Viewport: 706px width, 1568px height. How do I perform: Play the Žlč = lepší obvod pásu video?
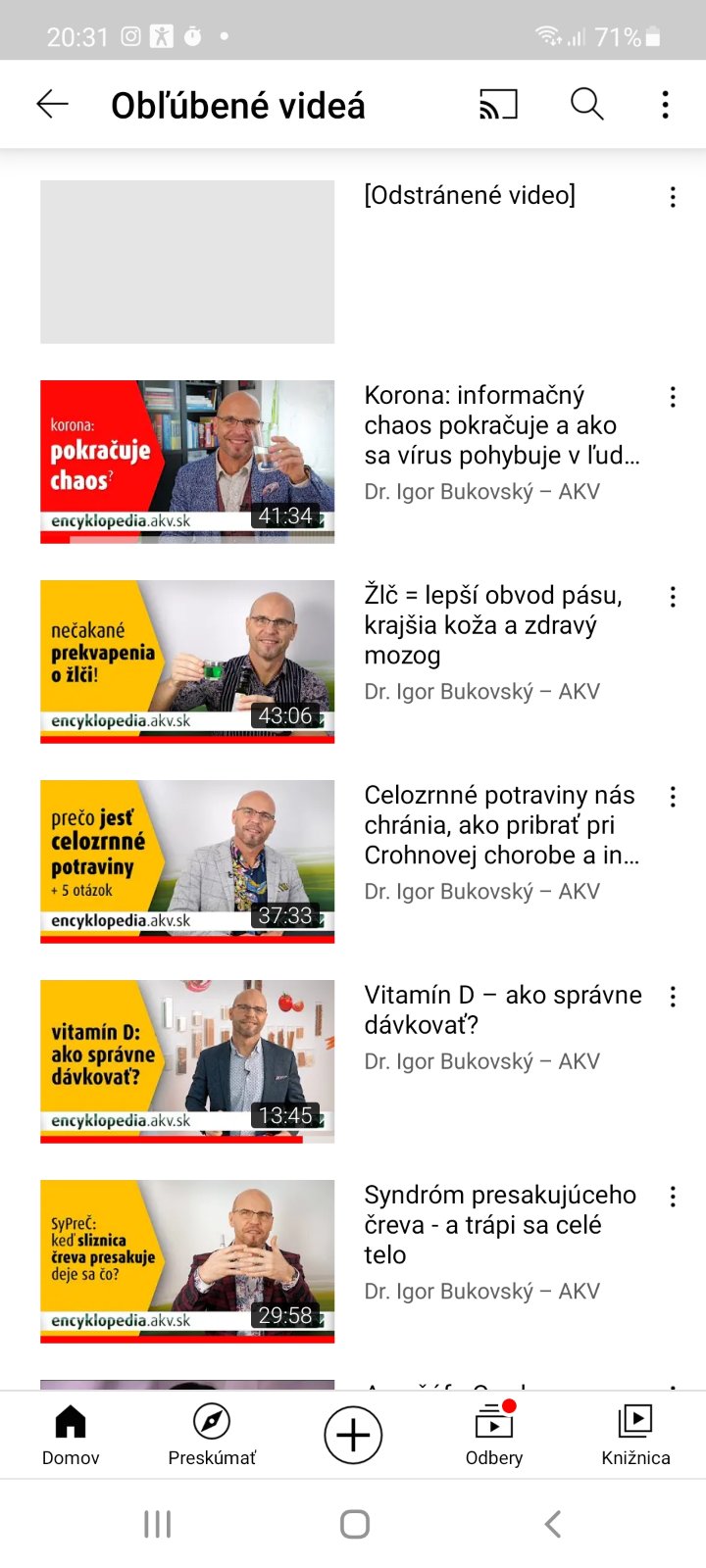pyautogui.click(x=187, y=661)
